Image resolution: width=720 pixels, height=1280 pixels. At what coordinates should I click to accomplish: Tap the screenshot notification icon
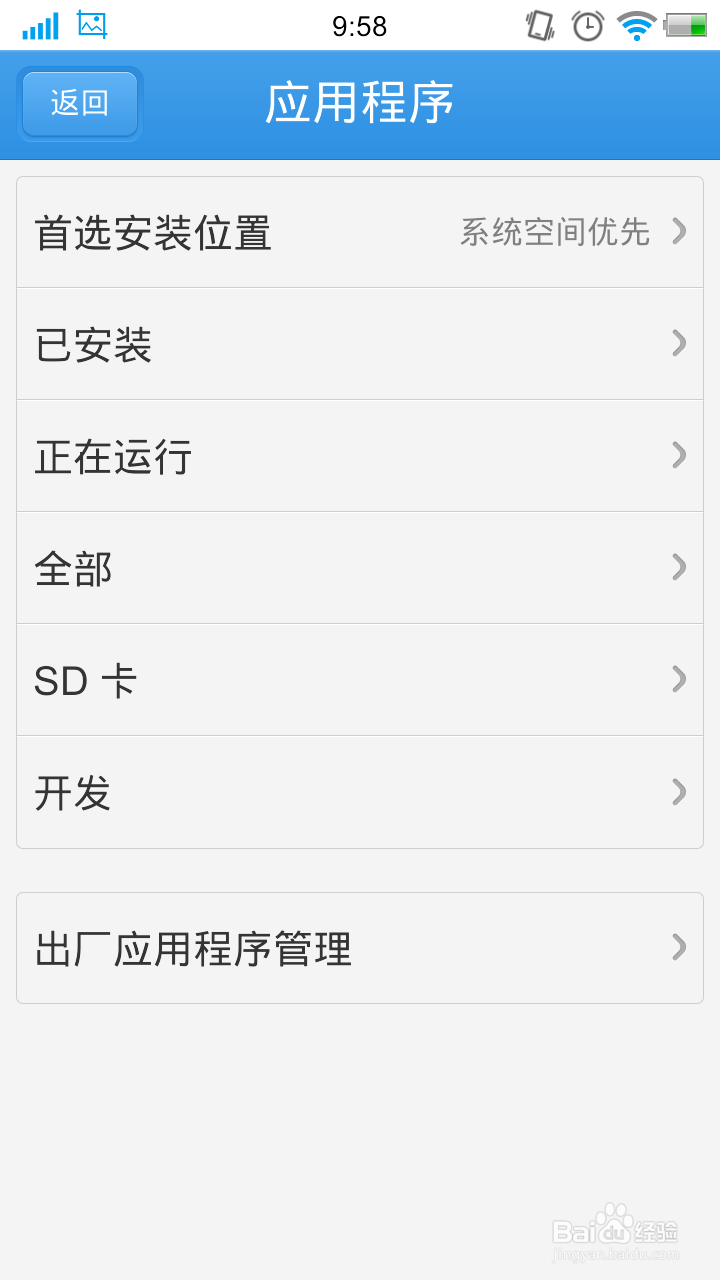click(x=92, y=25)
